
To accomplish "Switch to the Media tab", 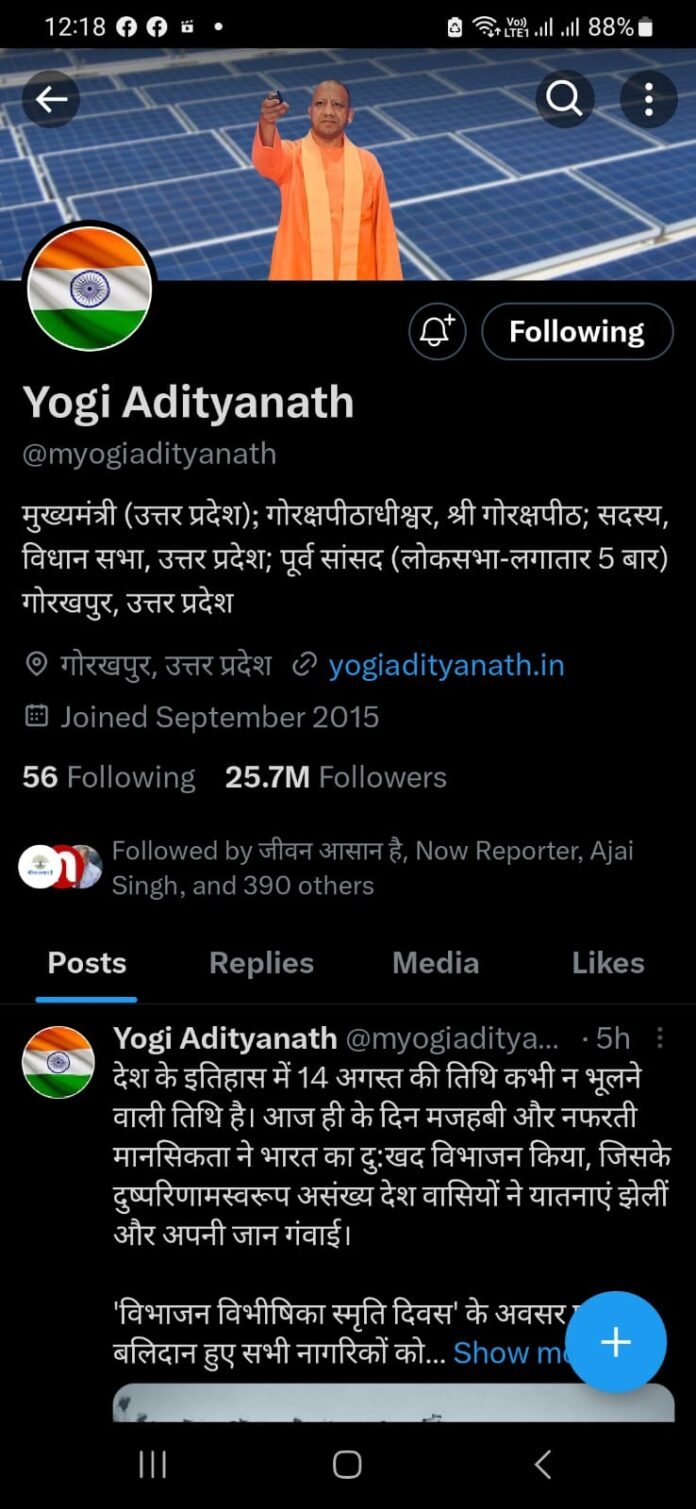I will [x=435, y=963].
